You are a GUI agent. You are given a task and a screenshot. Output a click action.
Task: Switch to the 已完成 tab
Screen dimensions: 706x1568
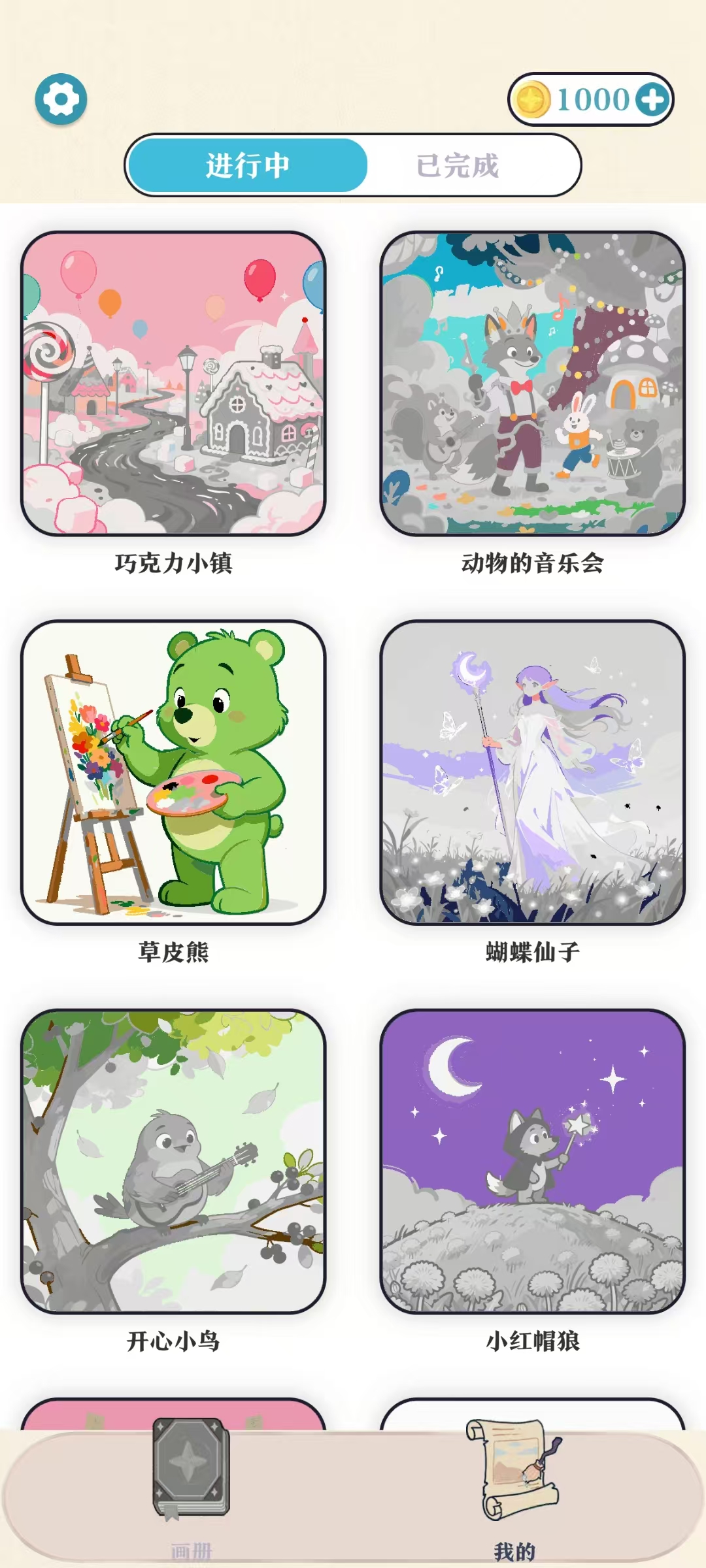point(458,165)
